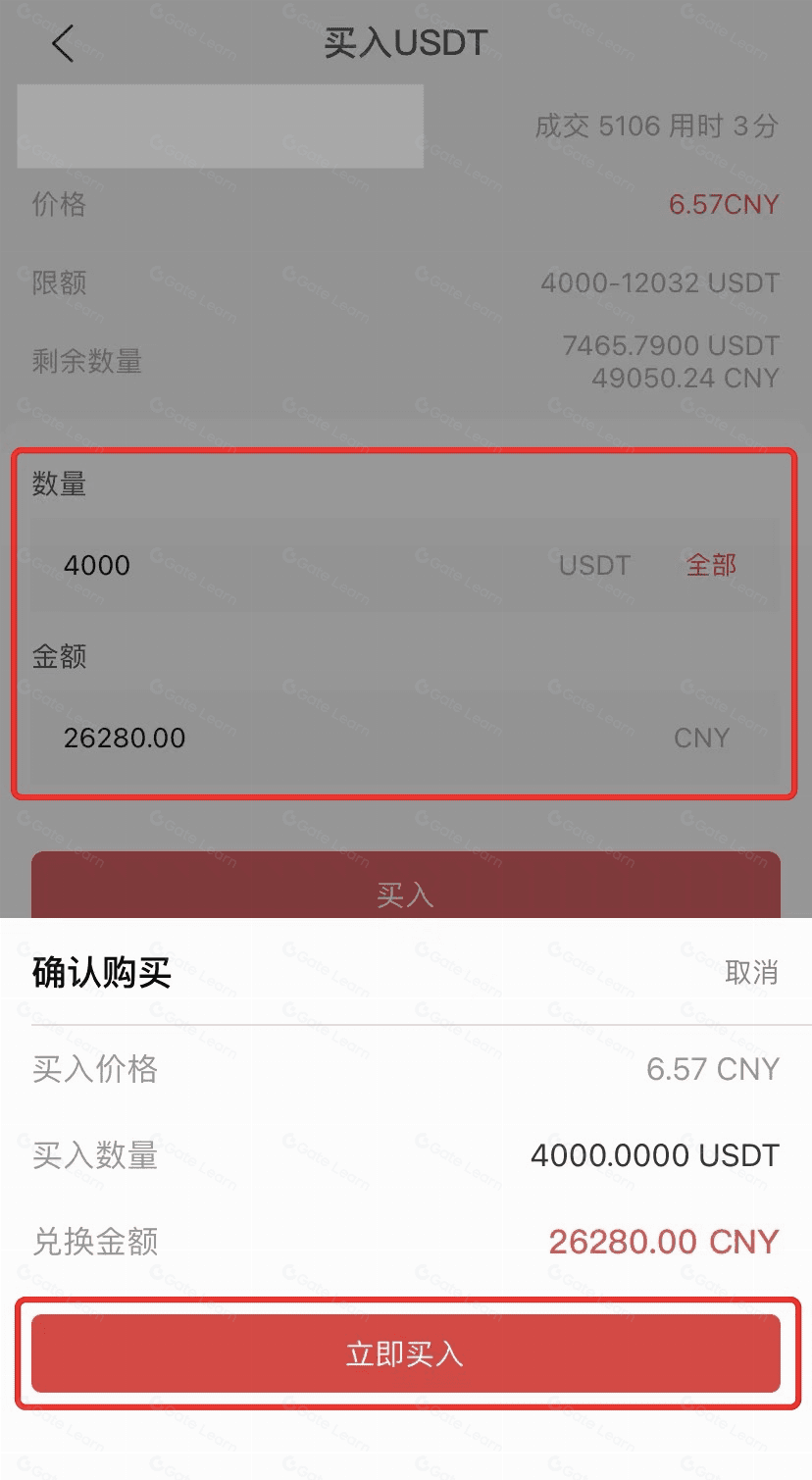Go back using the top arrow
The image size is (812, 1480).
pyautogui.click(x=63, y=43)
